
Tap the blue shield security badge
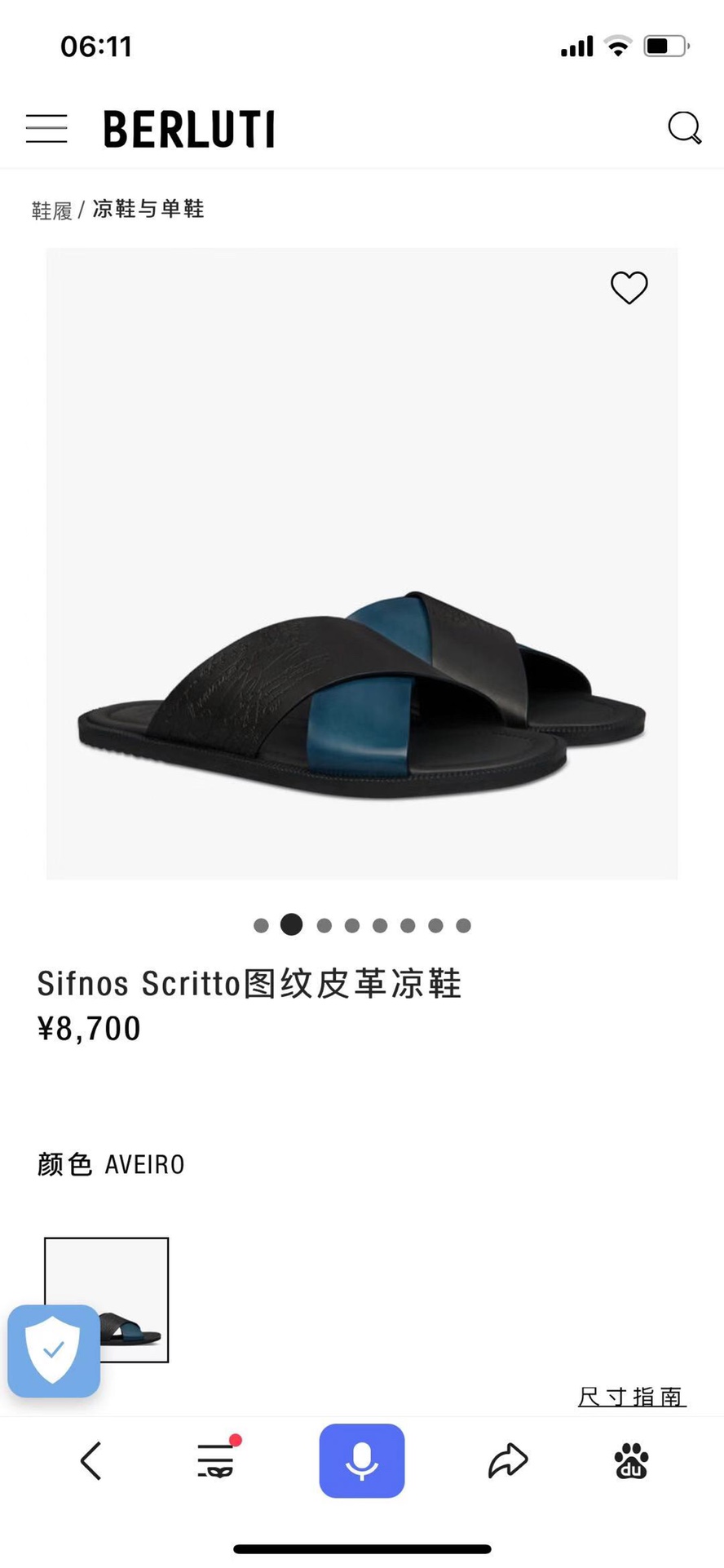click(x=54, y=1351)
